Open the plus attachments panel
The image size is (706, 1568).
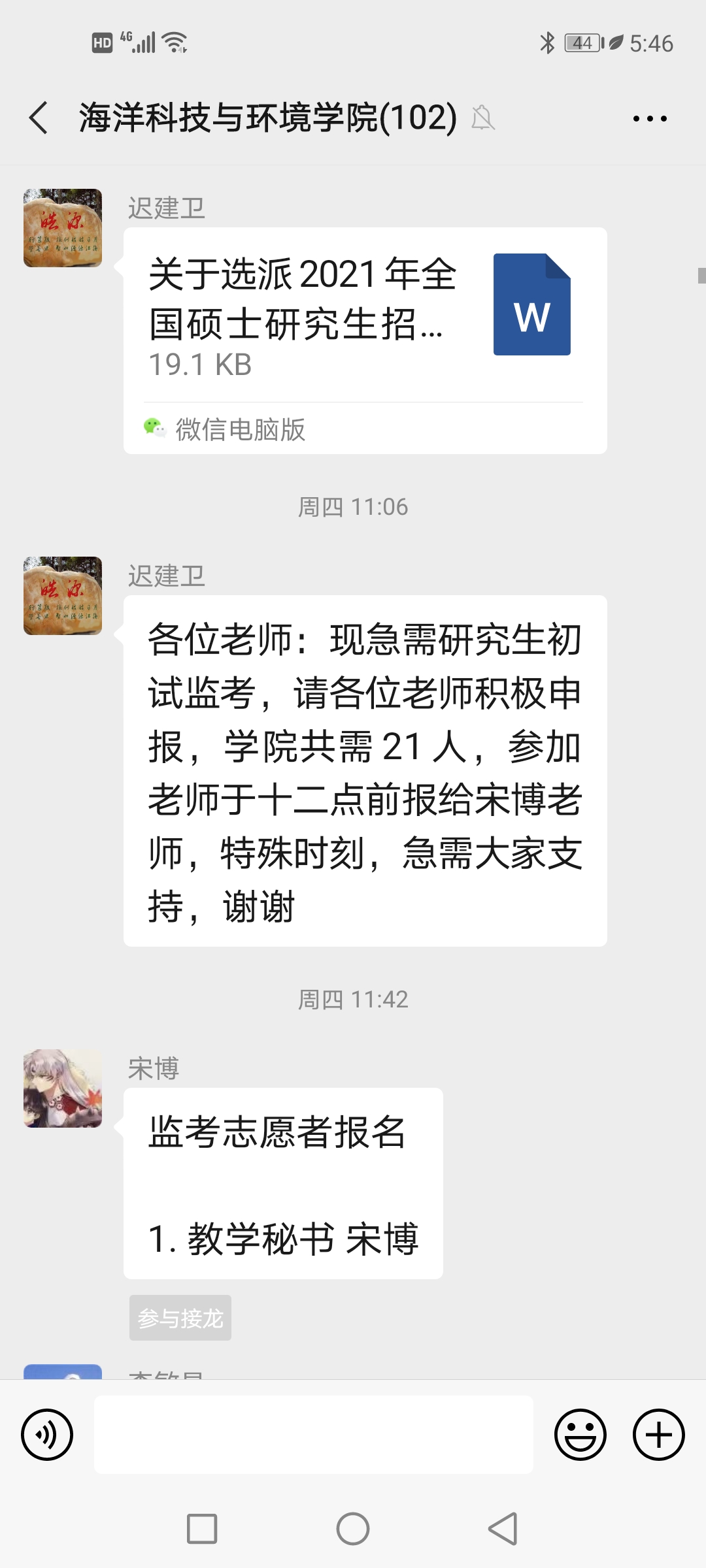click(658, 1435)
